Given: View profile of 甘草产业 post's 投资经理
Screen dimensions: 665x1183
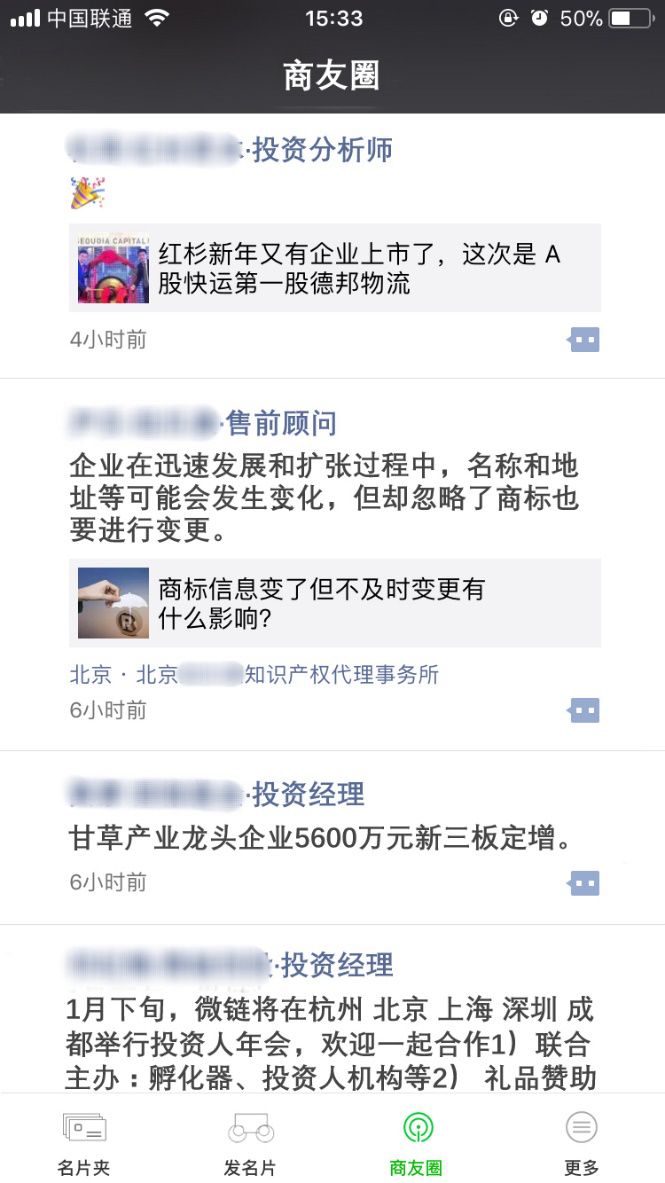Looking at the screenshot, I should (217, 795).
